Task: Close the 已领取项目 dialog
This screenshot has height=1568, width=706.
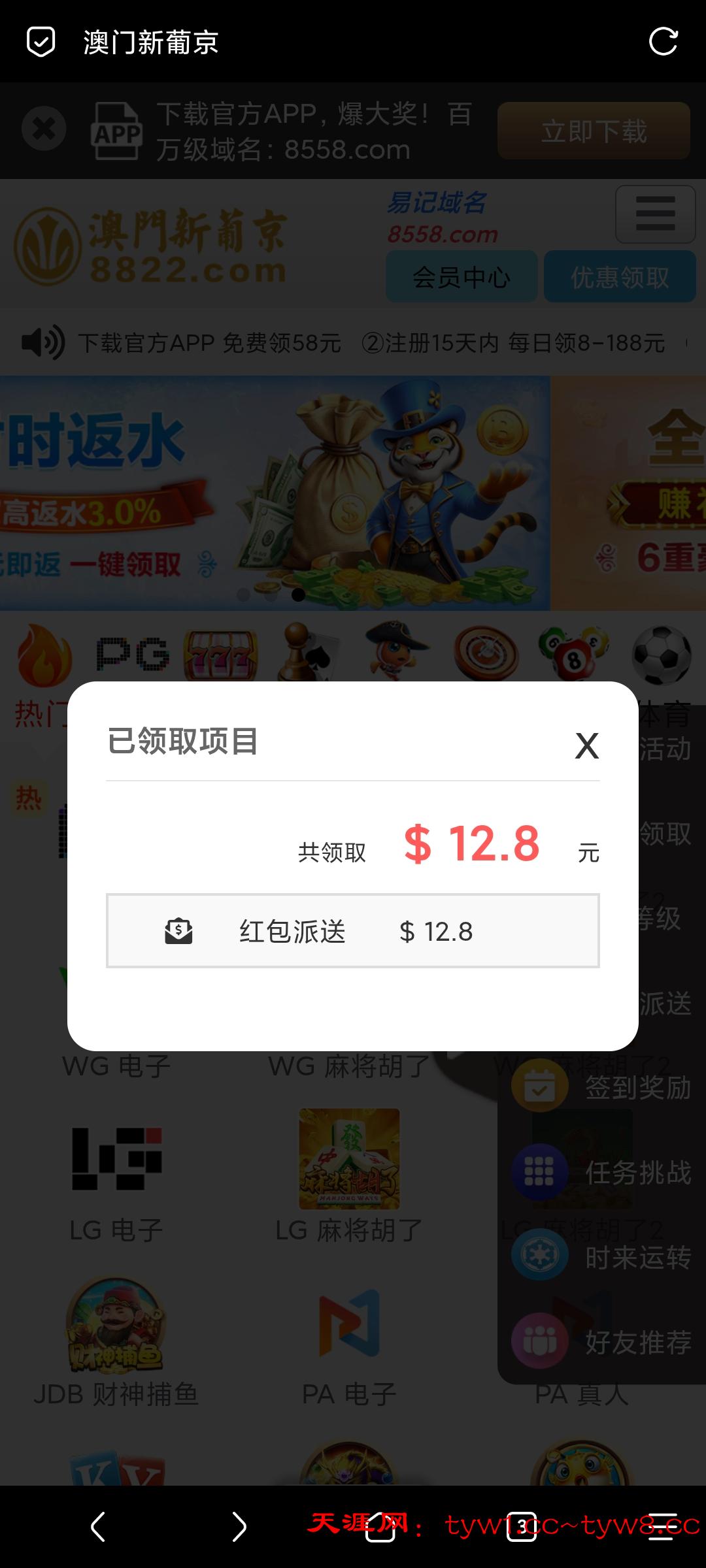Action: pyautogui.click(x=586, y=746)
